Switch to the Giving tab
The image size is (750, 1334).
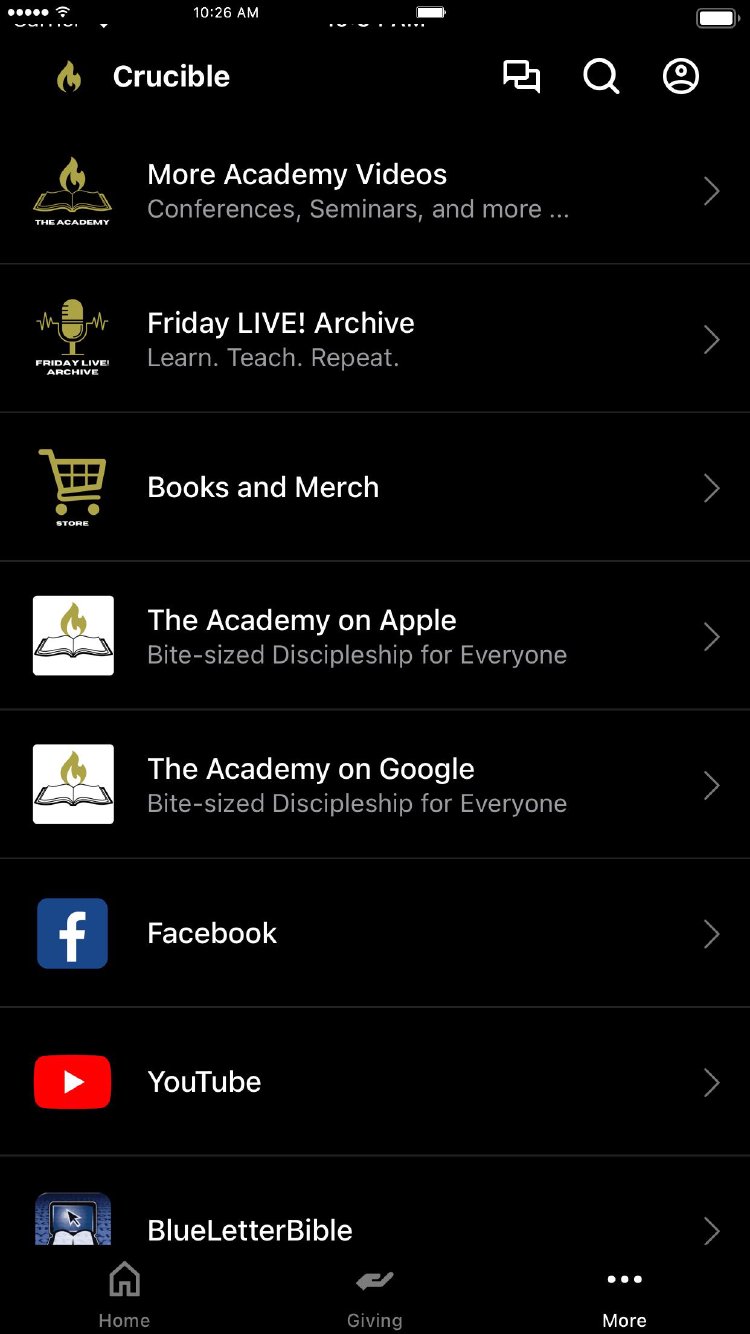[x=375, y=1295]
